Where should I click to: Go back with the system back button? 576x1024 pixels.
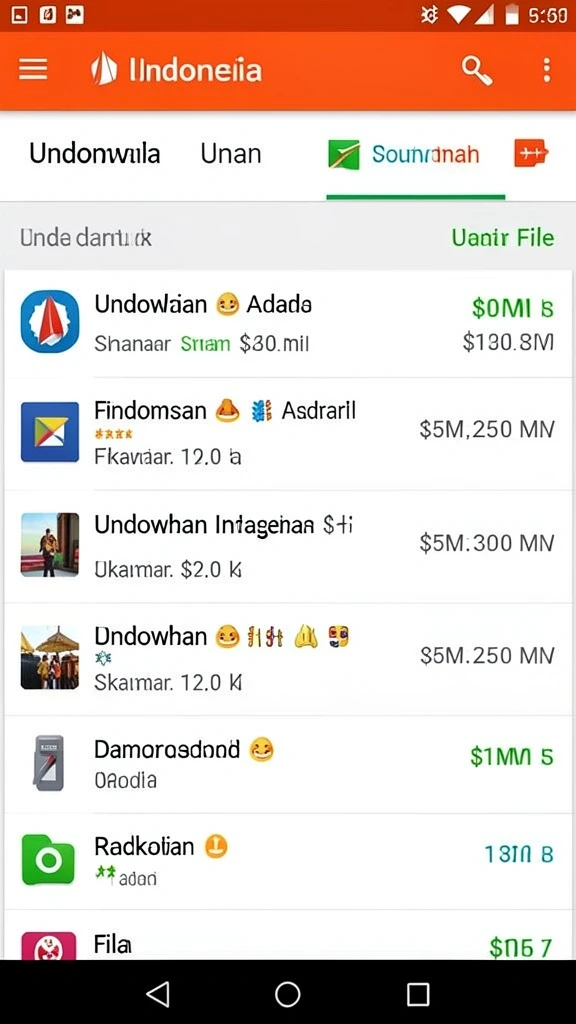[x=157, y=993]
